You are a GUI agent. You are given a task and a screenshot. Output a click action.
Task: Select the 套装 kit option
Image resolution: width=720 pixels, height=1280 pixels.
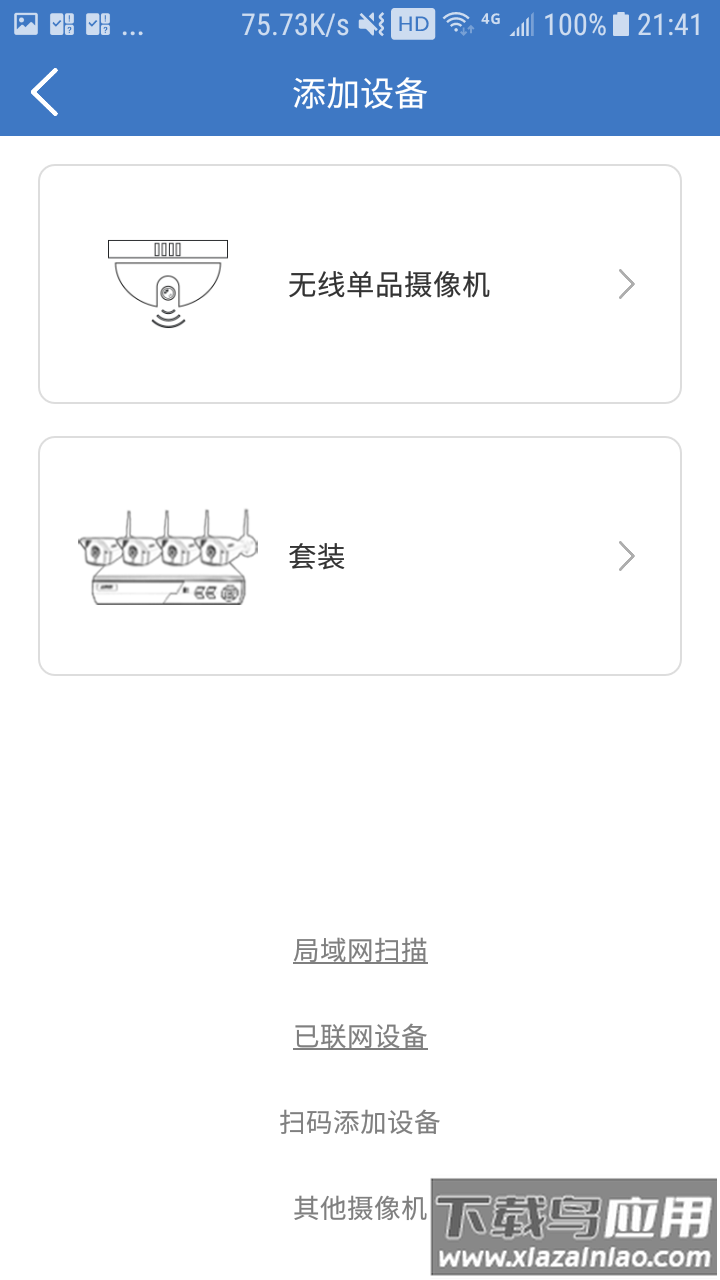[360, 556]
